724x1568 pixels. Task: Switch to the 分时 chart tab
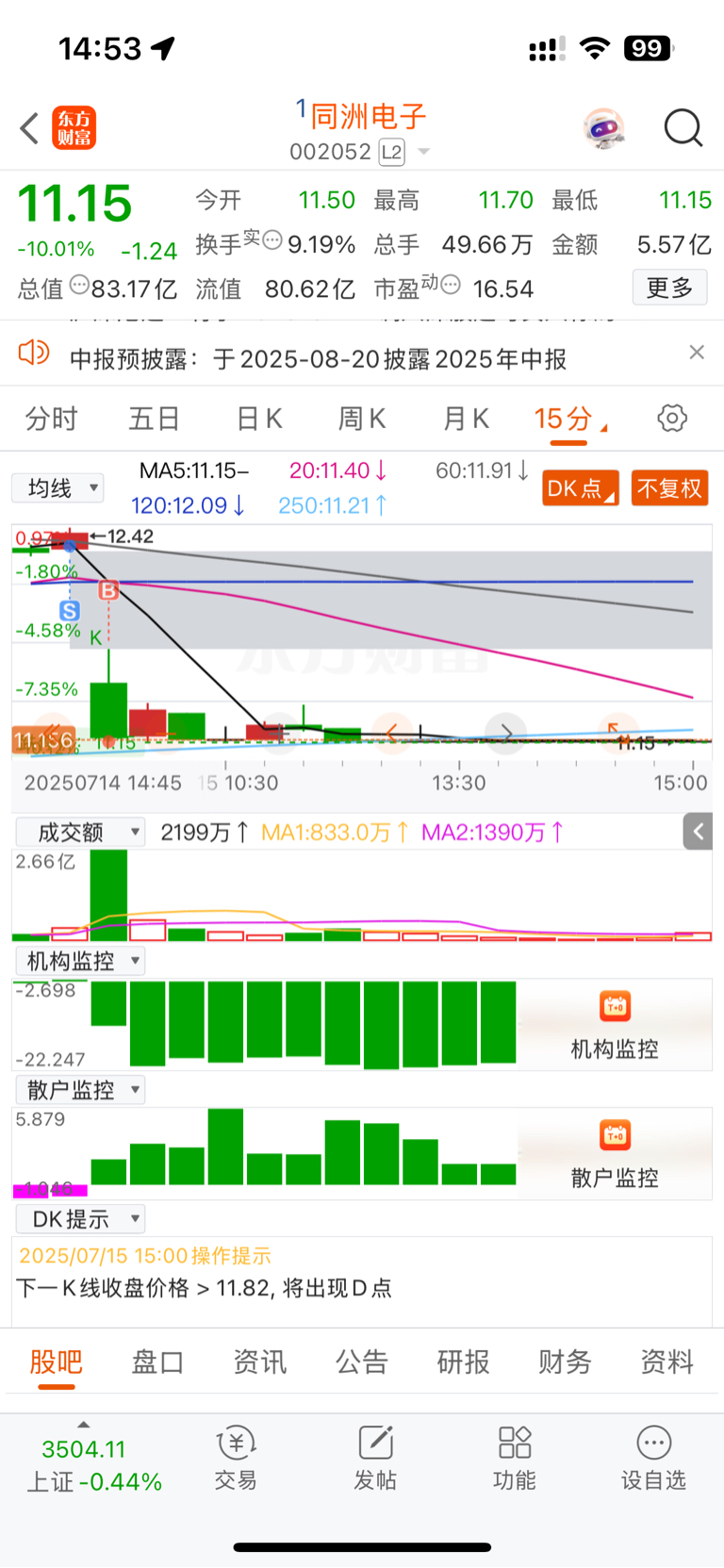[x=51, y=418]
